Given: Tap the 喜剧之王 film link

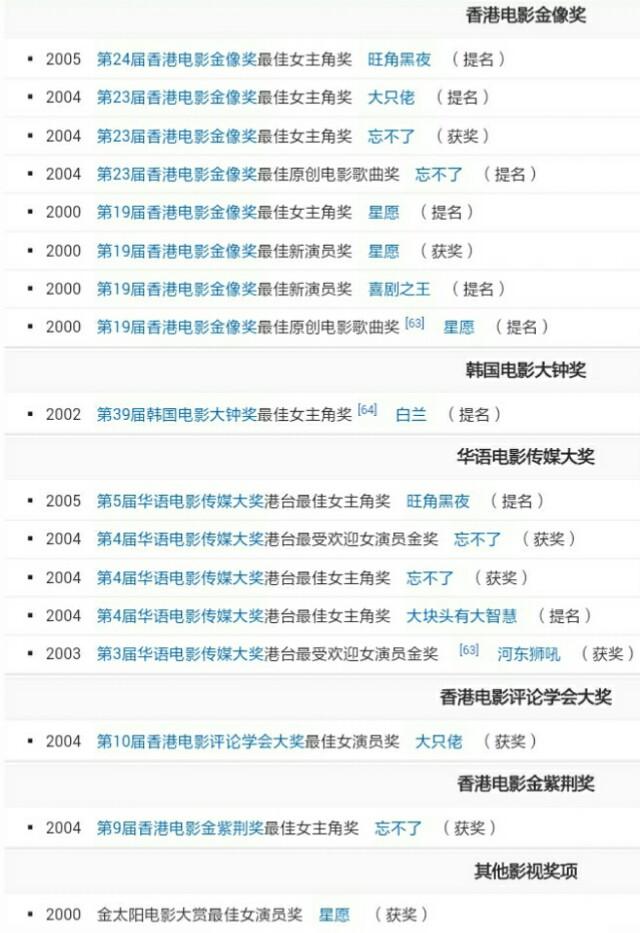Looking at the screenshot, I should click(399, 289).
